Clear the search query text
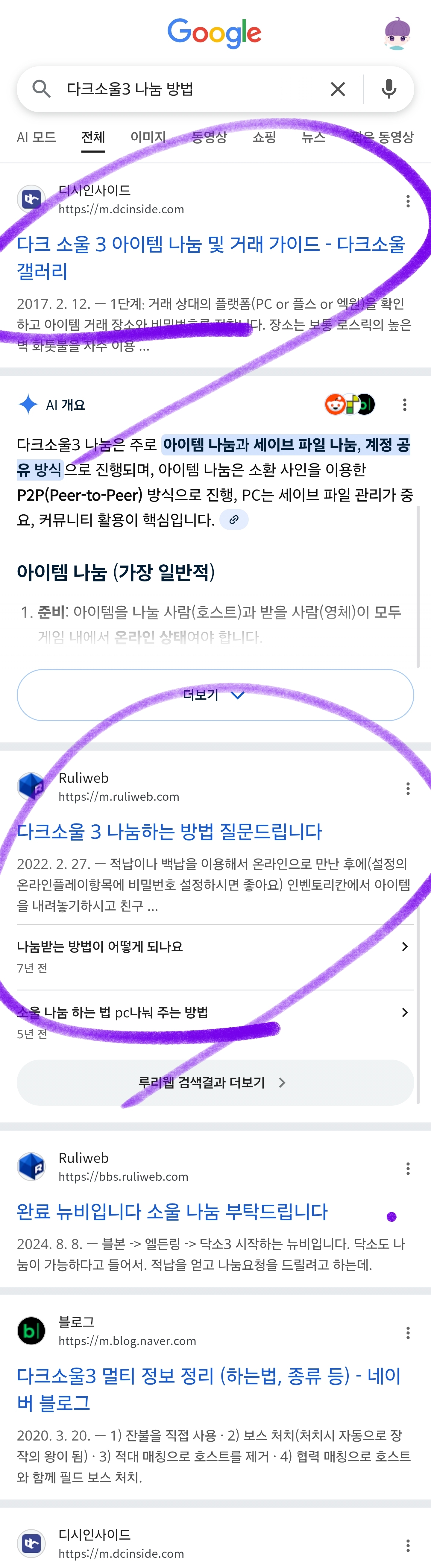Screen dimensions: 431x1568 tap(337, 89)
